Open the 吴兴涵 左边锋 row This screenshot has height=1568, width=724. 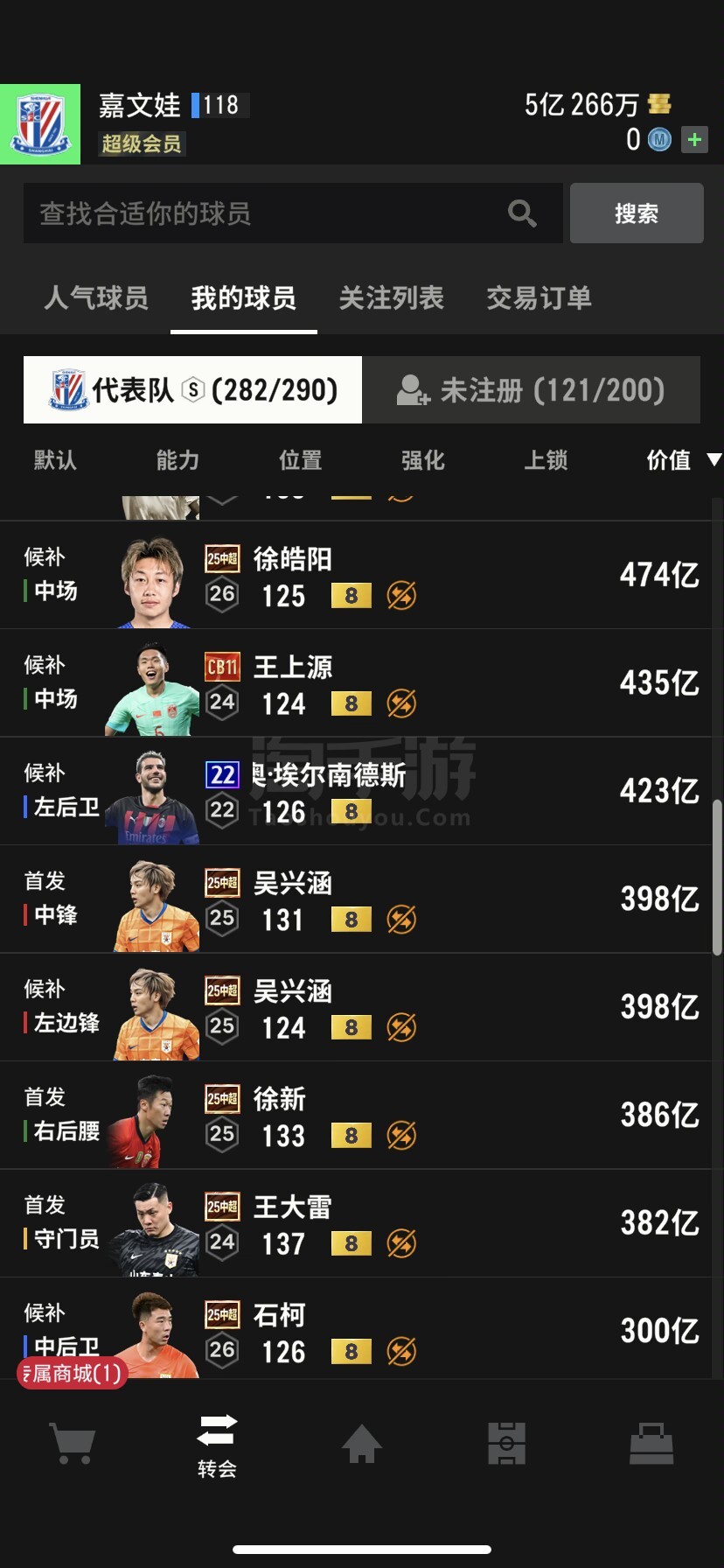(362, 1007)
